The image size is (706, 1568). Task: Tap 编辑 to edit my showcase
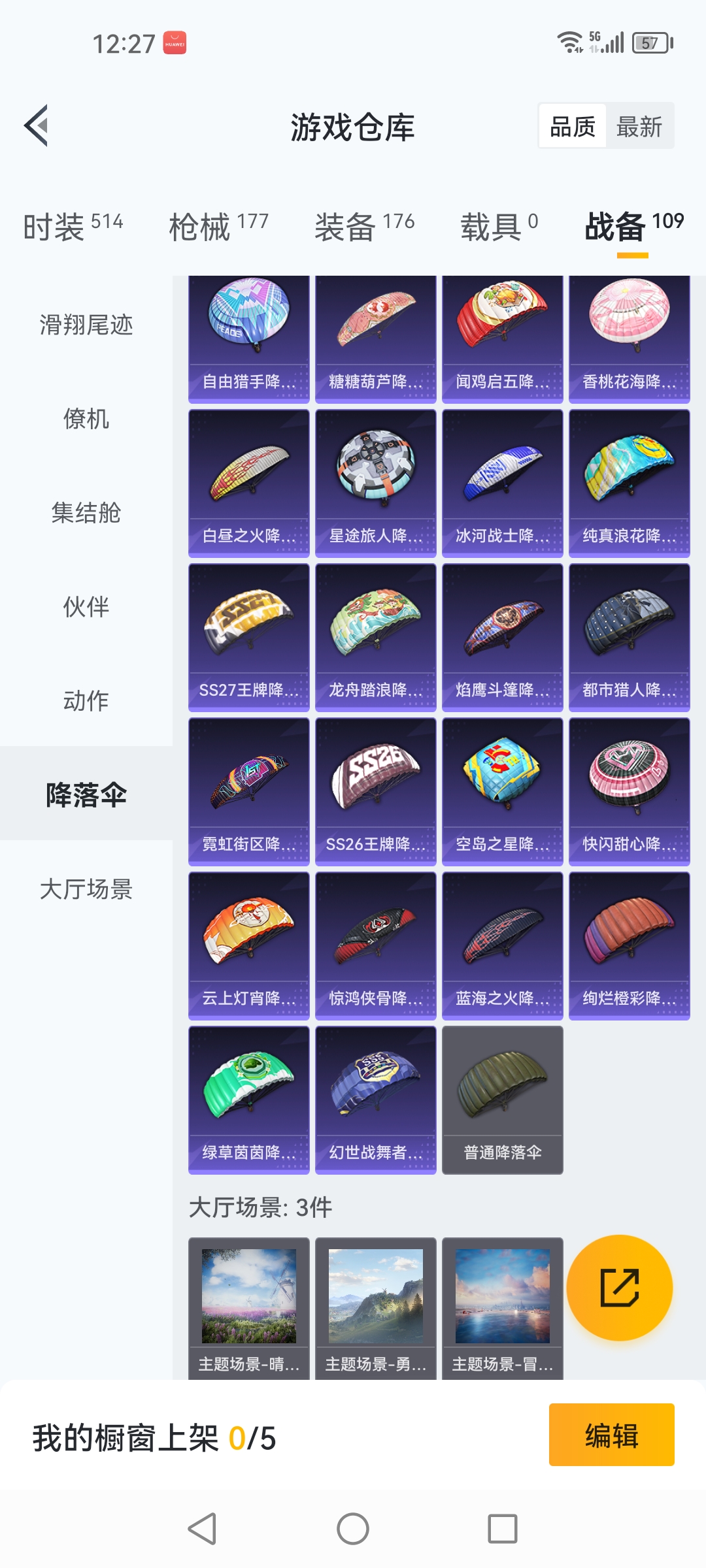[x=611, y=1435]
